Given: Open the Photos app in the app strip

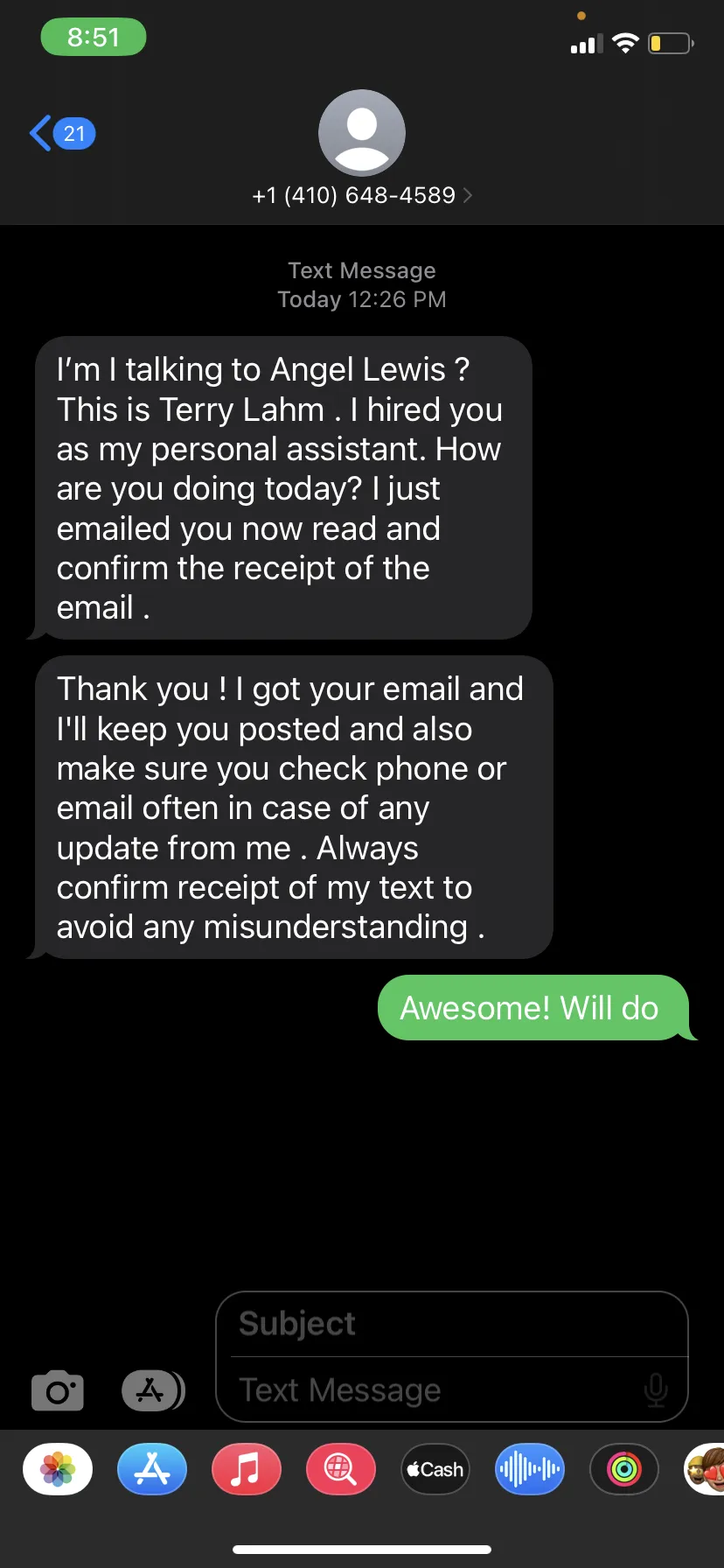Looking at the screenshot, I should click(58, 1469).
